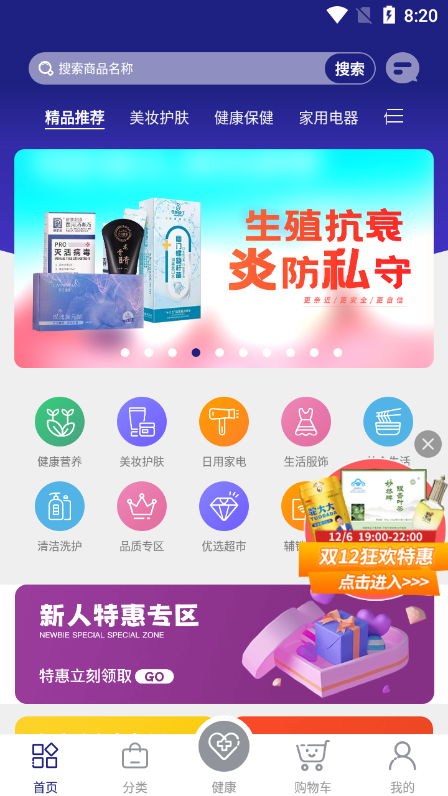448x796 pixels.
Task: Tap the 搜索 button
Action: 350,69
